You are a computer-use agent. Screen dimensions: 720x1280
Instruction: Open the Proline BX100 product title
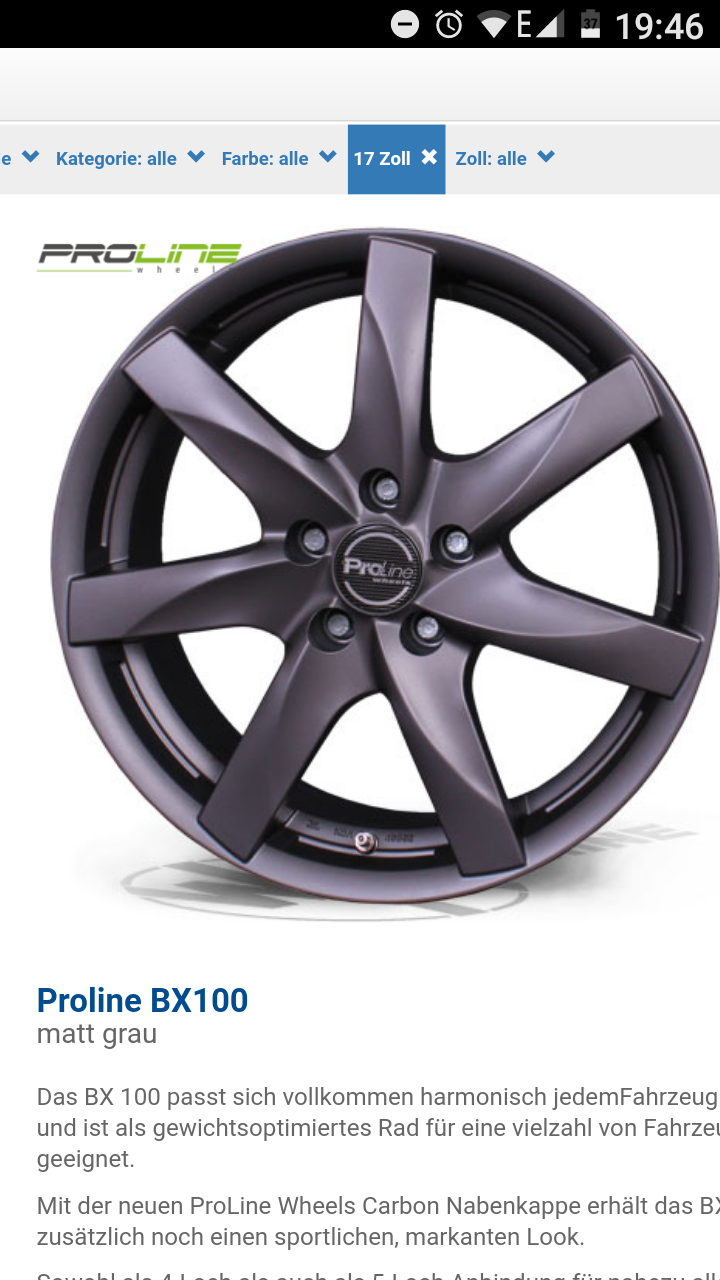coord(142,1000)
